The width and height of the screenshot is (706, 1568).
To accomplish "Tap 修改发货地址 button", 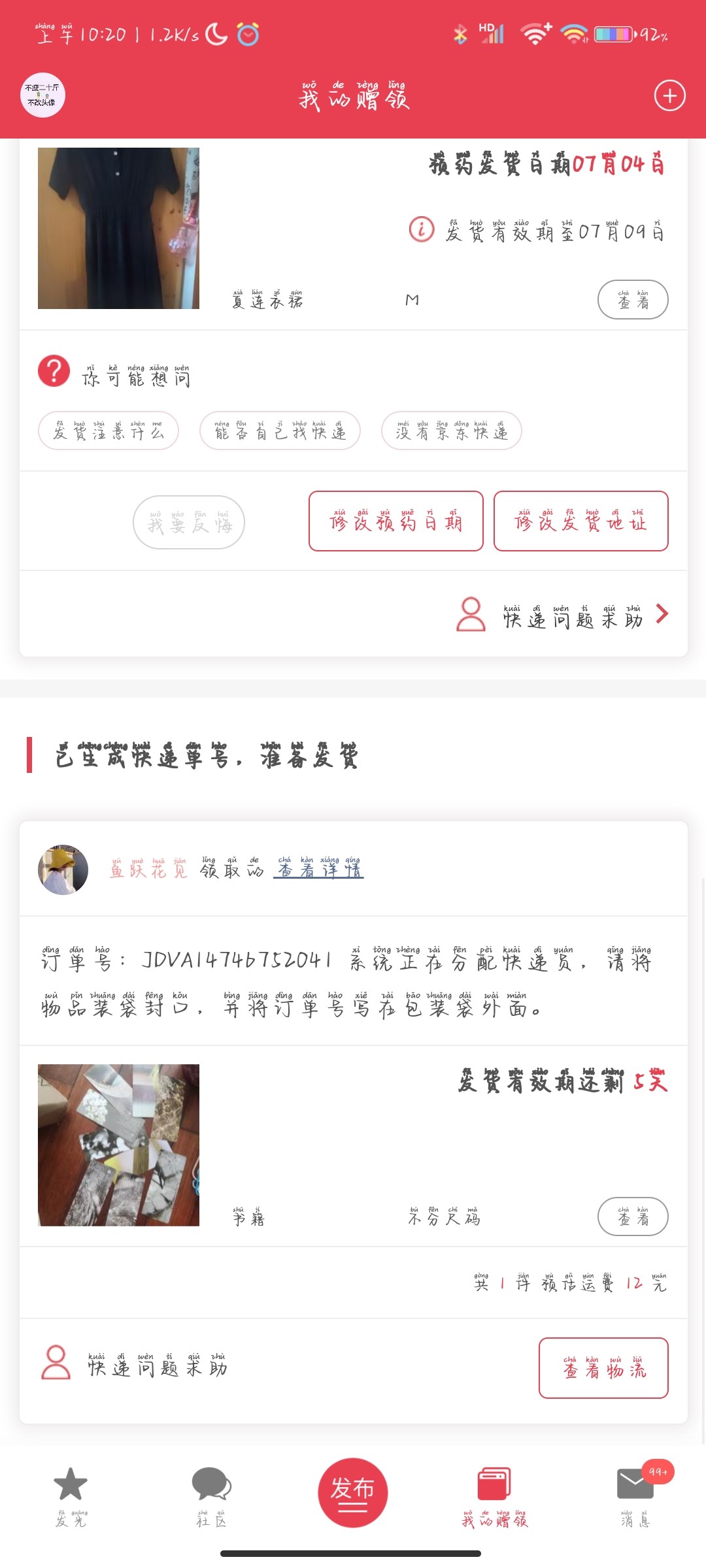I will [x=580, y=521].
